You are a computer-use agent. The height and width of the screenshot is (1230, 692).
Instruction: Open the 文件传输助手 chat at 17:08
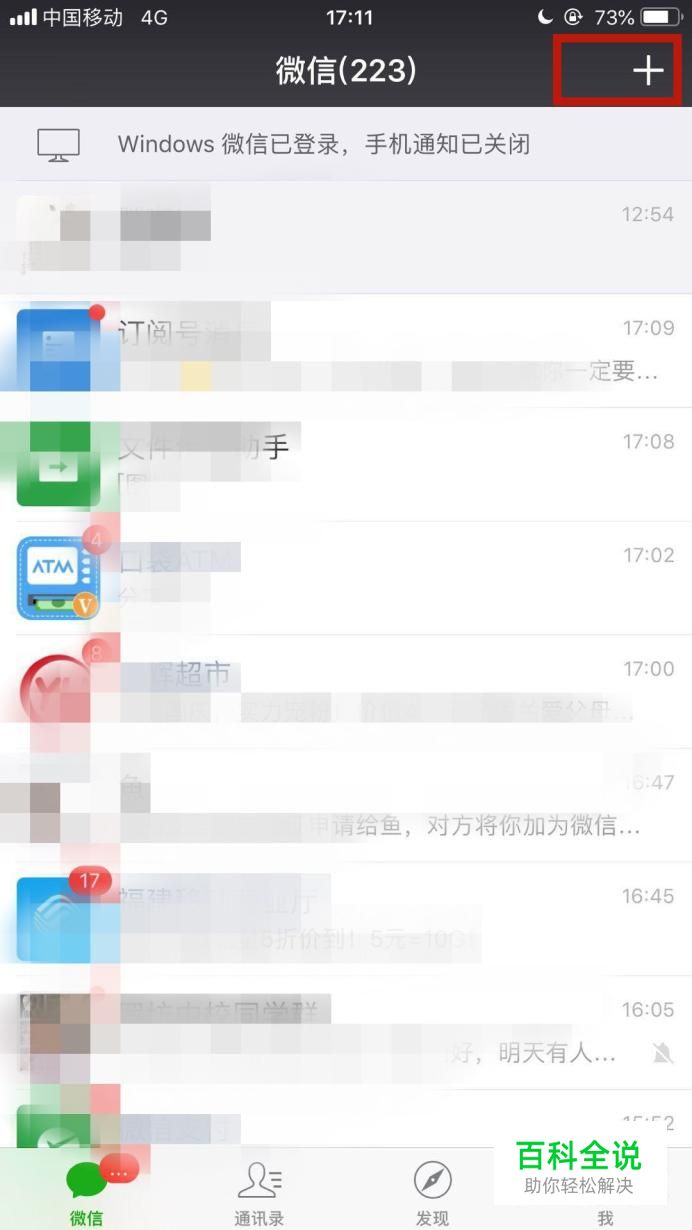346,465
